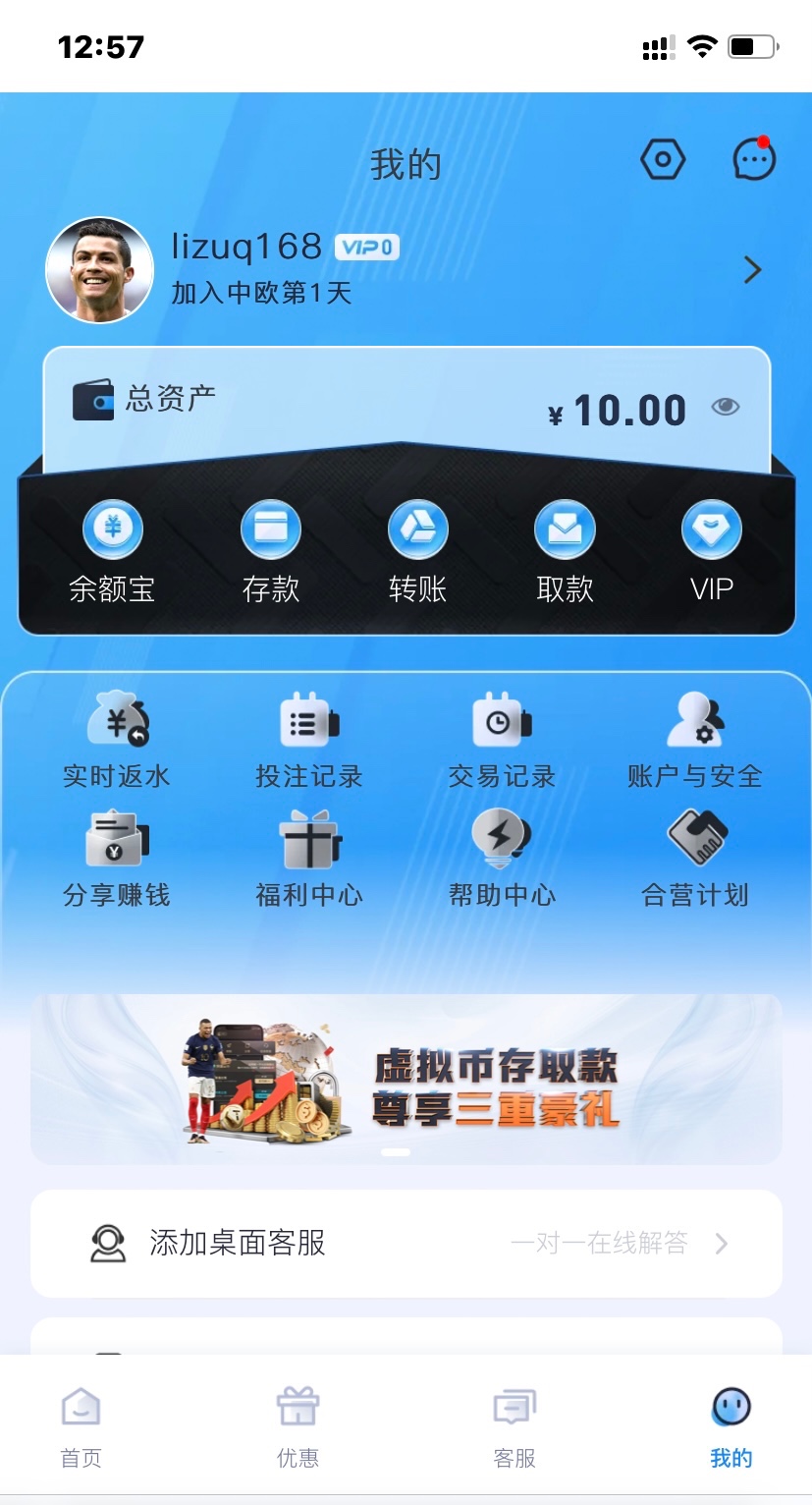The height and width of the screenshot is (1505, 812).
Task: Open lizuq168 profile details chevron
Action: [x=752, y=270]
